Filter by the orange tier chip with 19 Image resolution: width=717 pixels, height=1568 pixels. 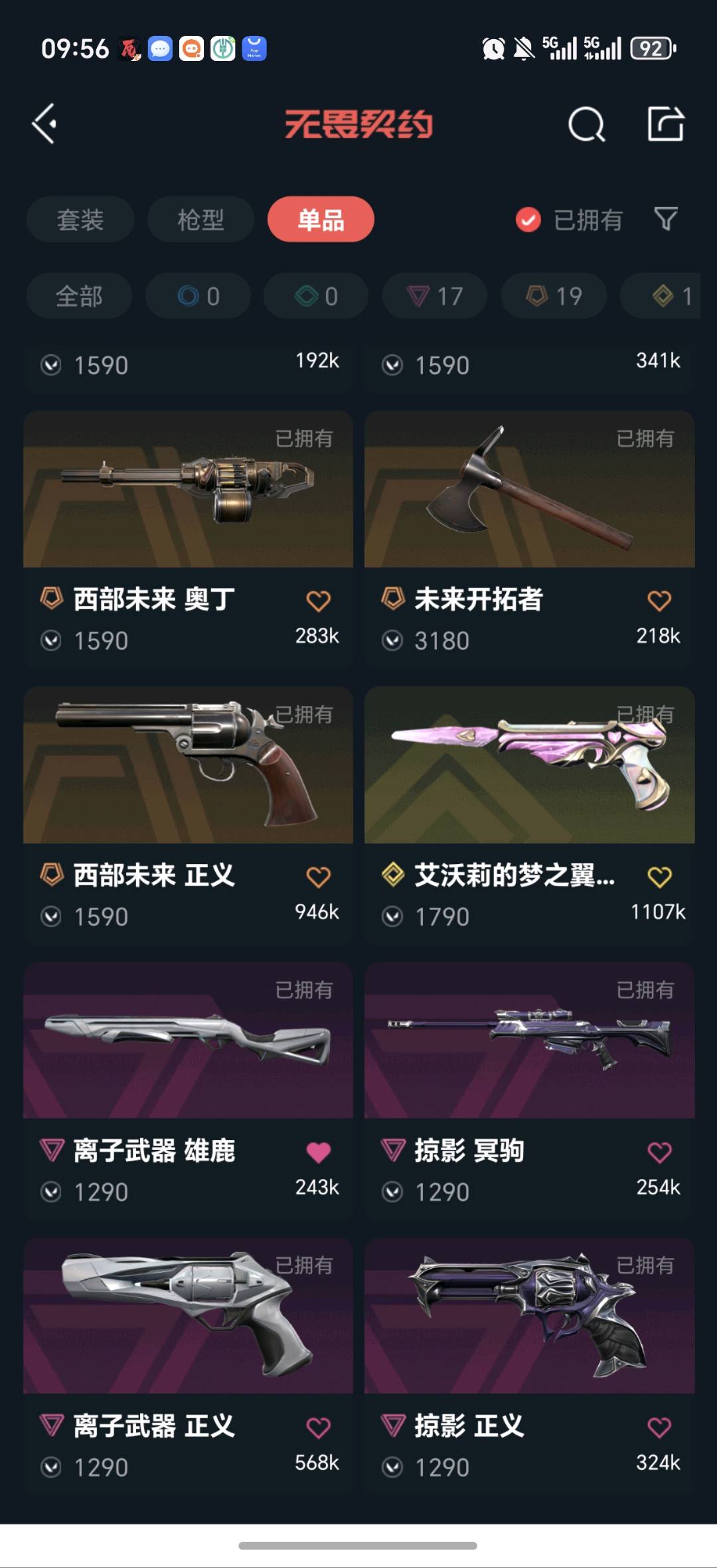click(554, 296)
